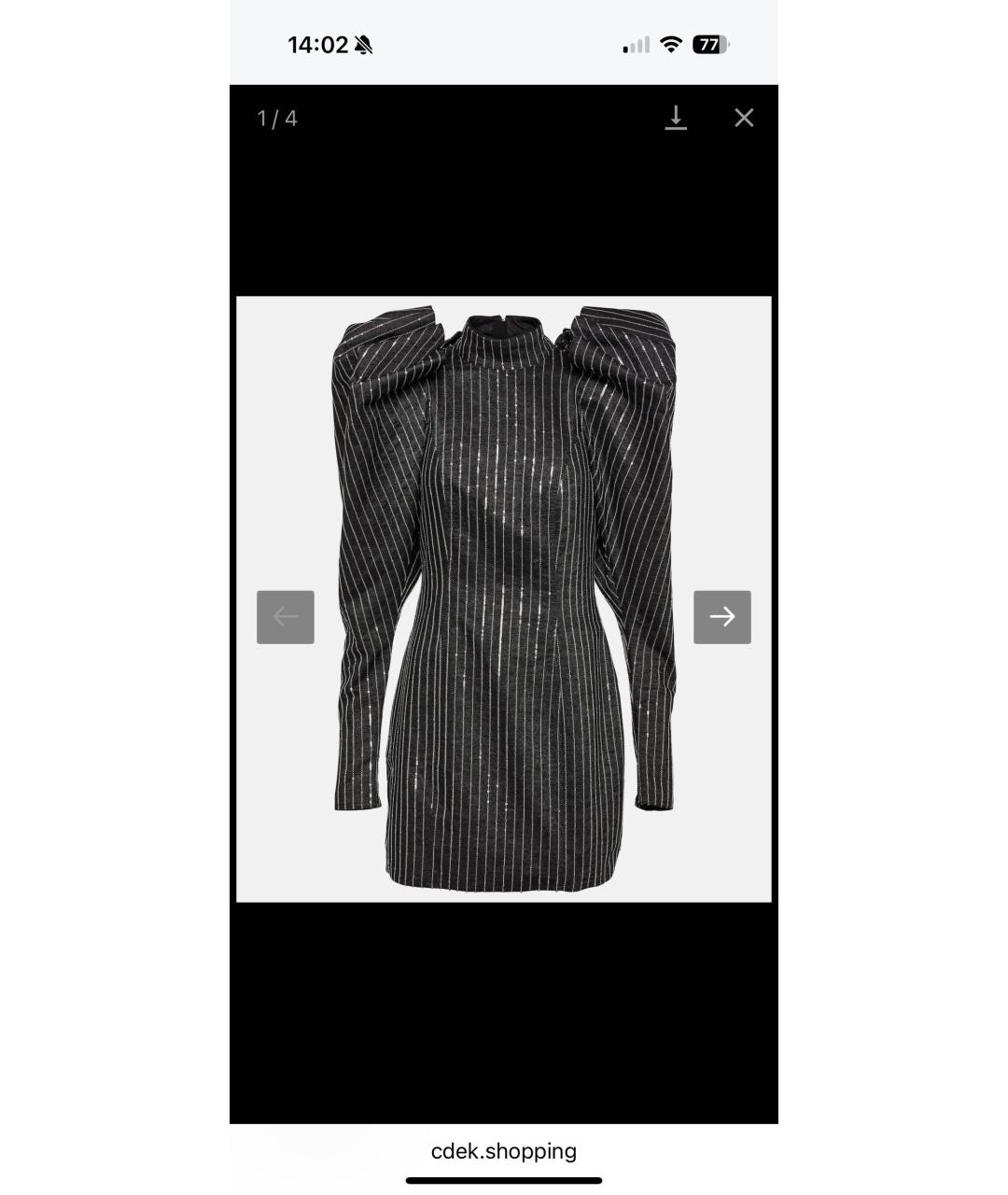Close the image viewer
This screenshot has height=1195, width=1008.
coord(744,118)
